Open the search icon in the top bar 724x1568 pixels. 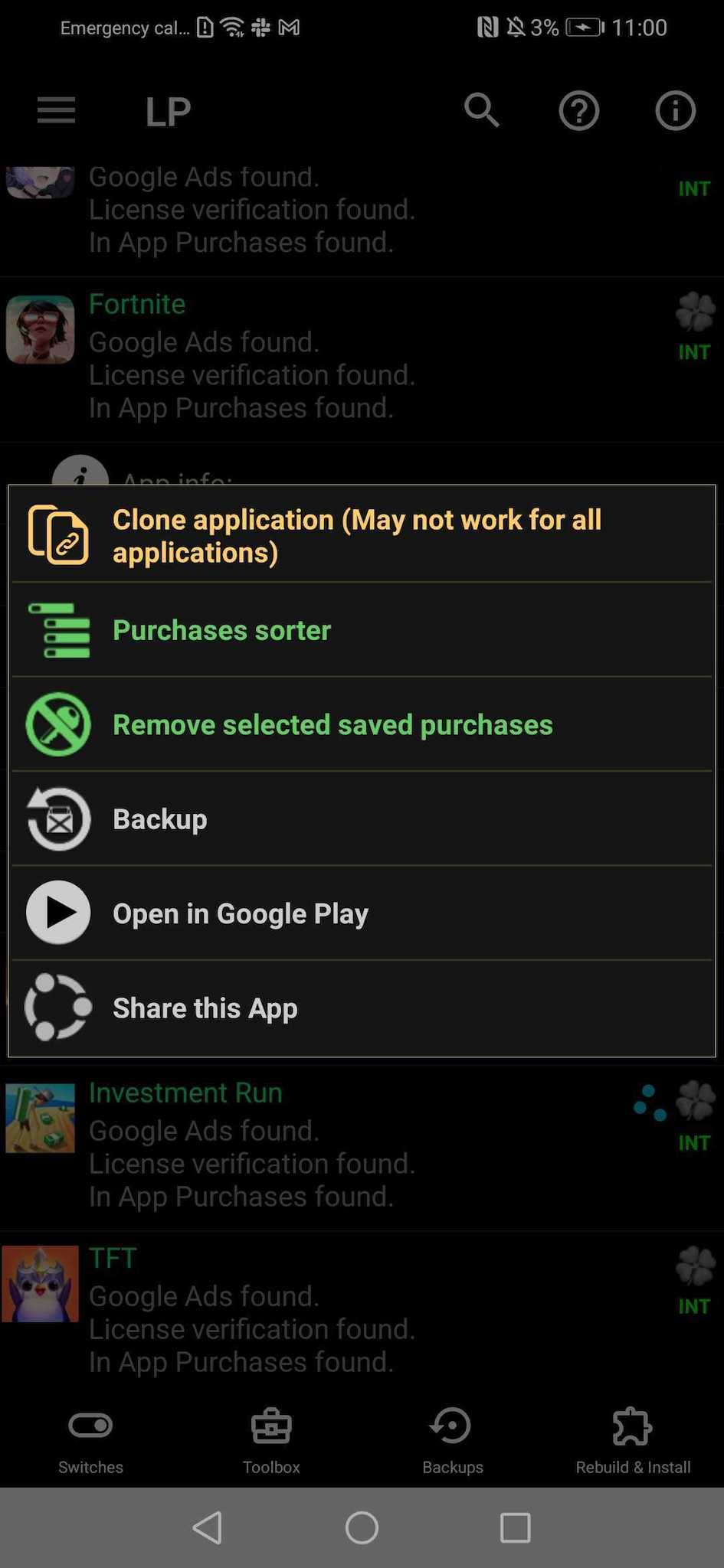coord(483,111)
